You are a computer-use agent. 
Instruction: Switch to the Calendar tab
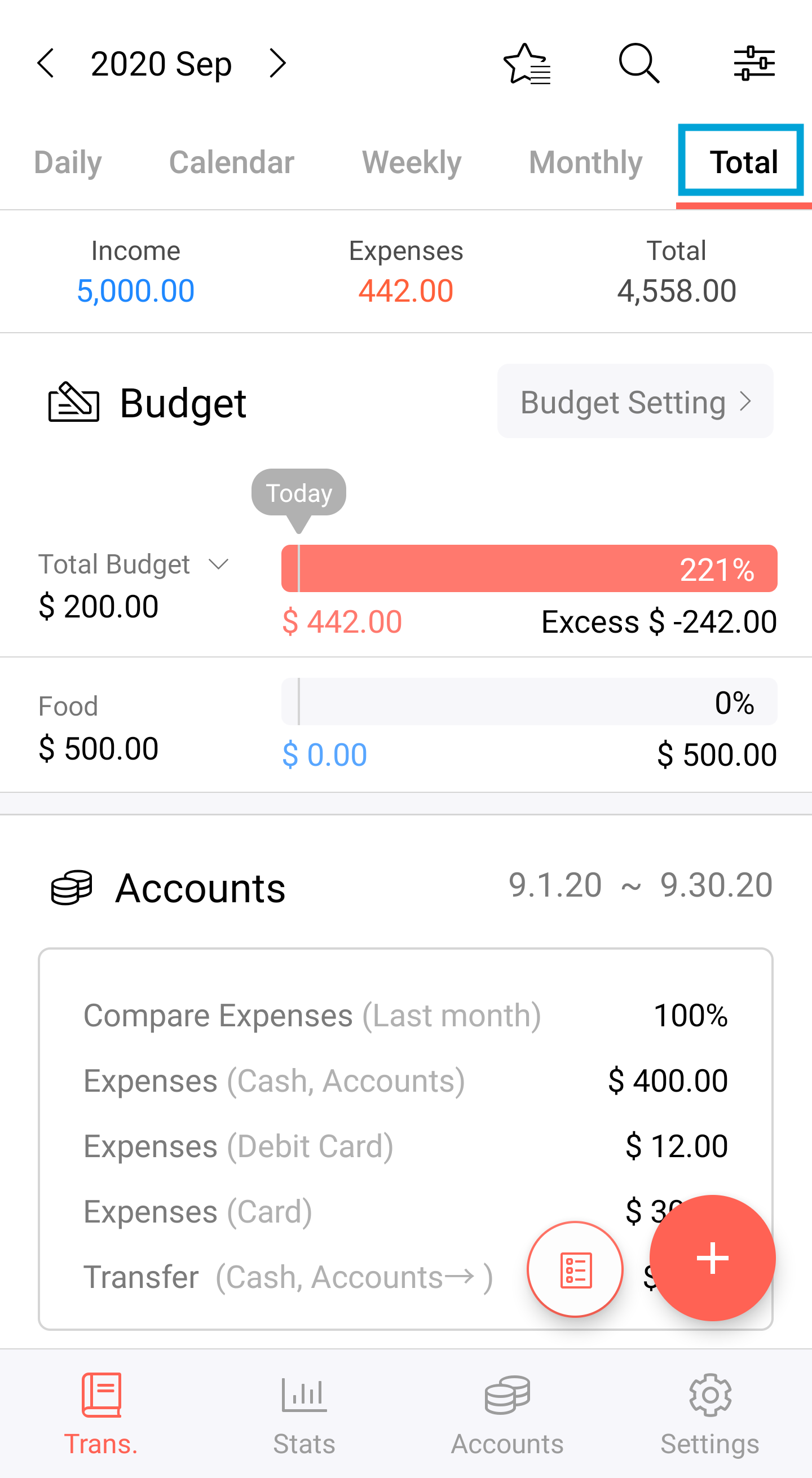coord(231,162)
